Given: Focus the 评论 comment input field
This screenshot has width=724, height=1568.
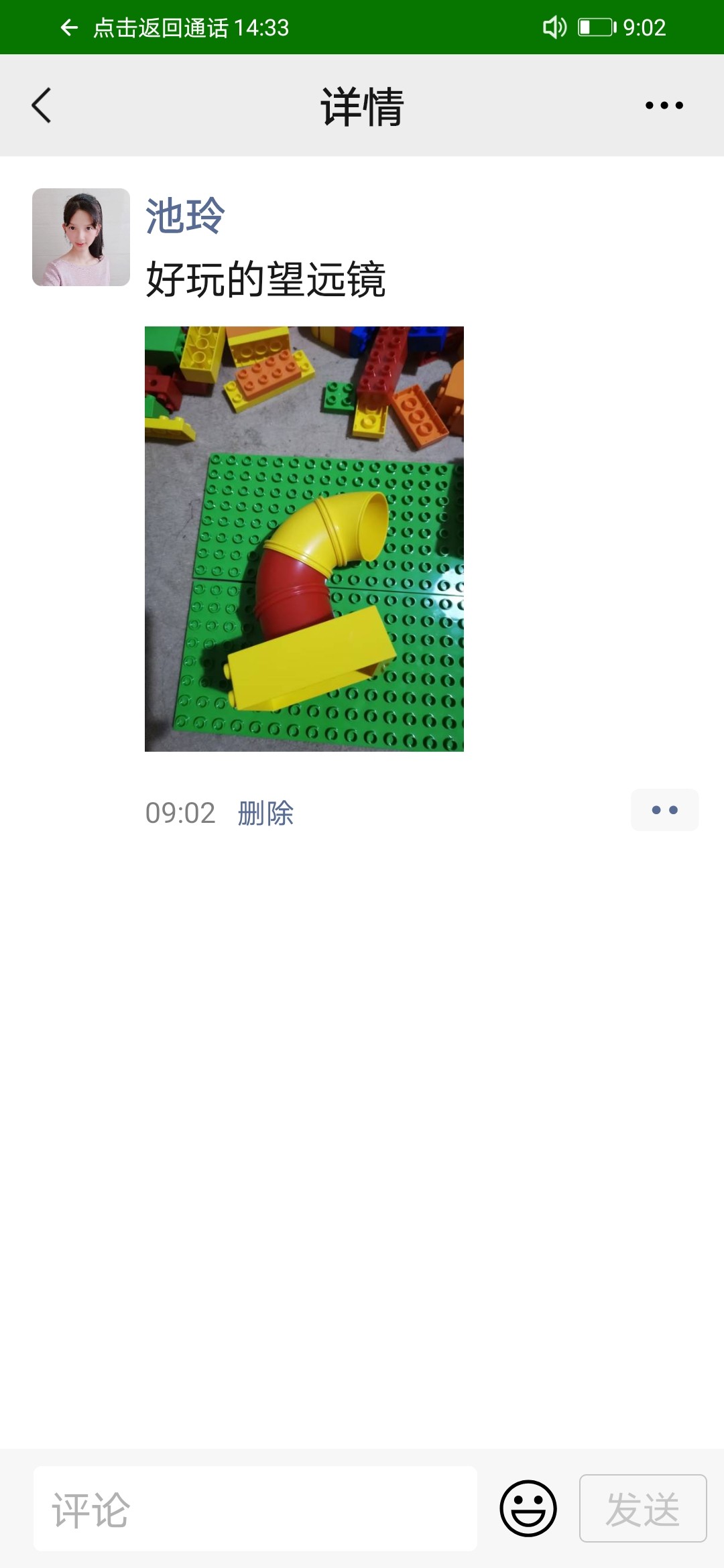Looking at the screenshot, I should pyautogui.click(x=255, y=1509).
